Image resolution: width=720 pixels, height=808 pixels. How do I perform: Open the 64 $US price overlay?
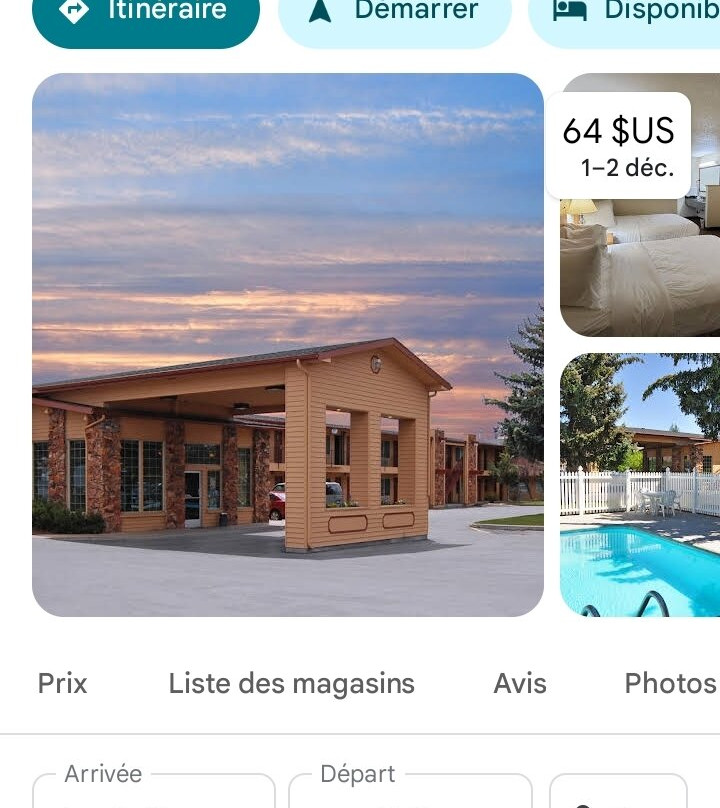click(618, 131)
